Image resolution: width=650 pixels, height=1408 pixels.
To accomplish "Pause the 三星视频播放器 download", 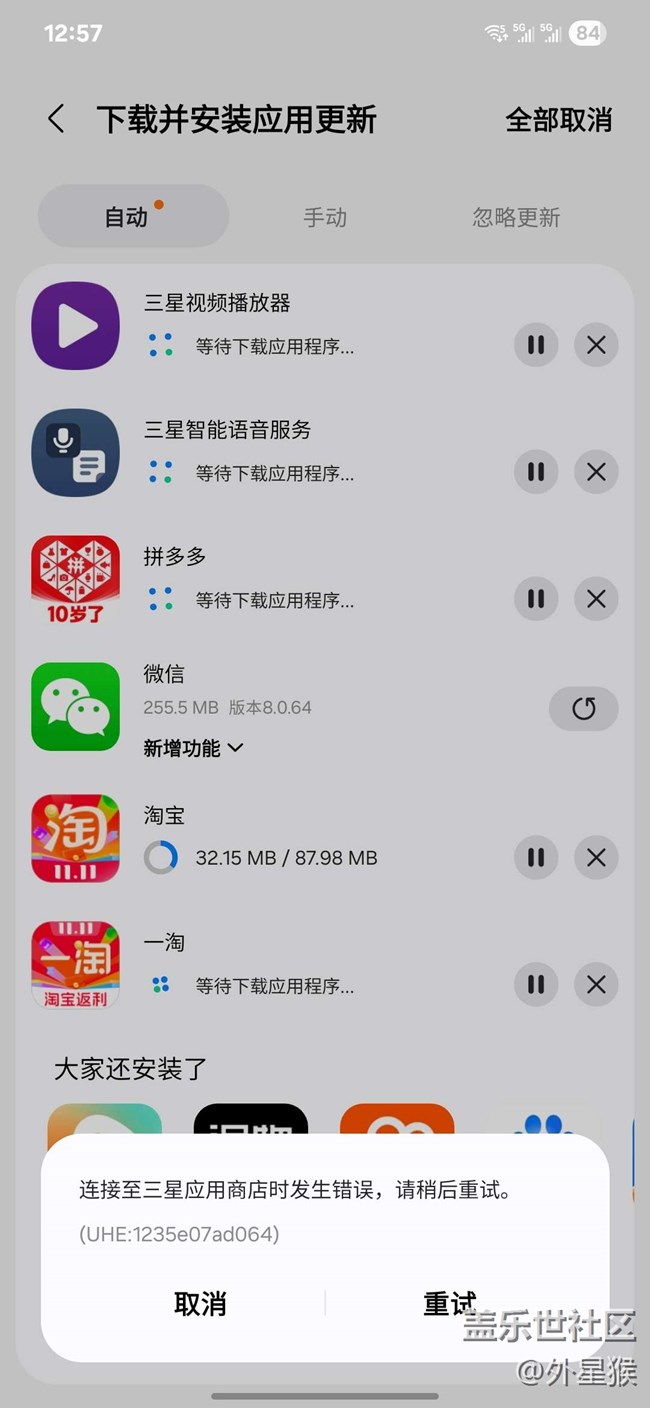I will (536, 345).
